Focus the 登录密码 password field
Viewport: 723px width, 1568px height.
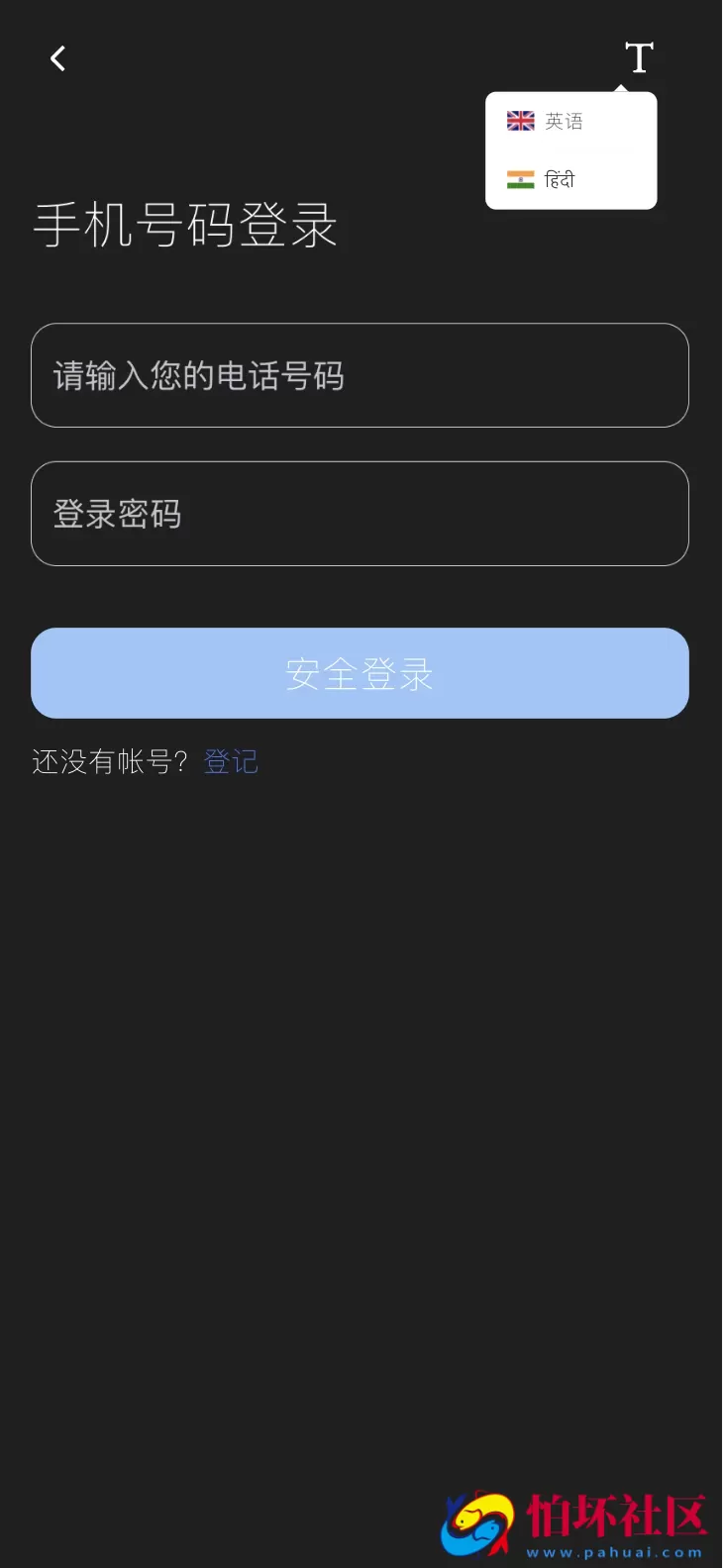coord(360,514)
